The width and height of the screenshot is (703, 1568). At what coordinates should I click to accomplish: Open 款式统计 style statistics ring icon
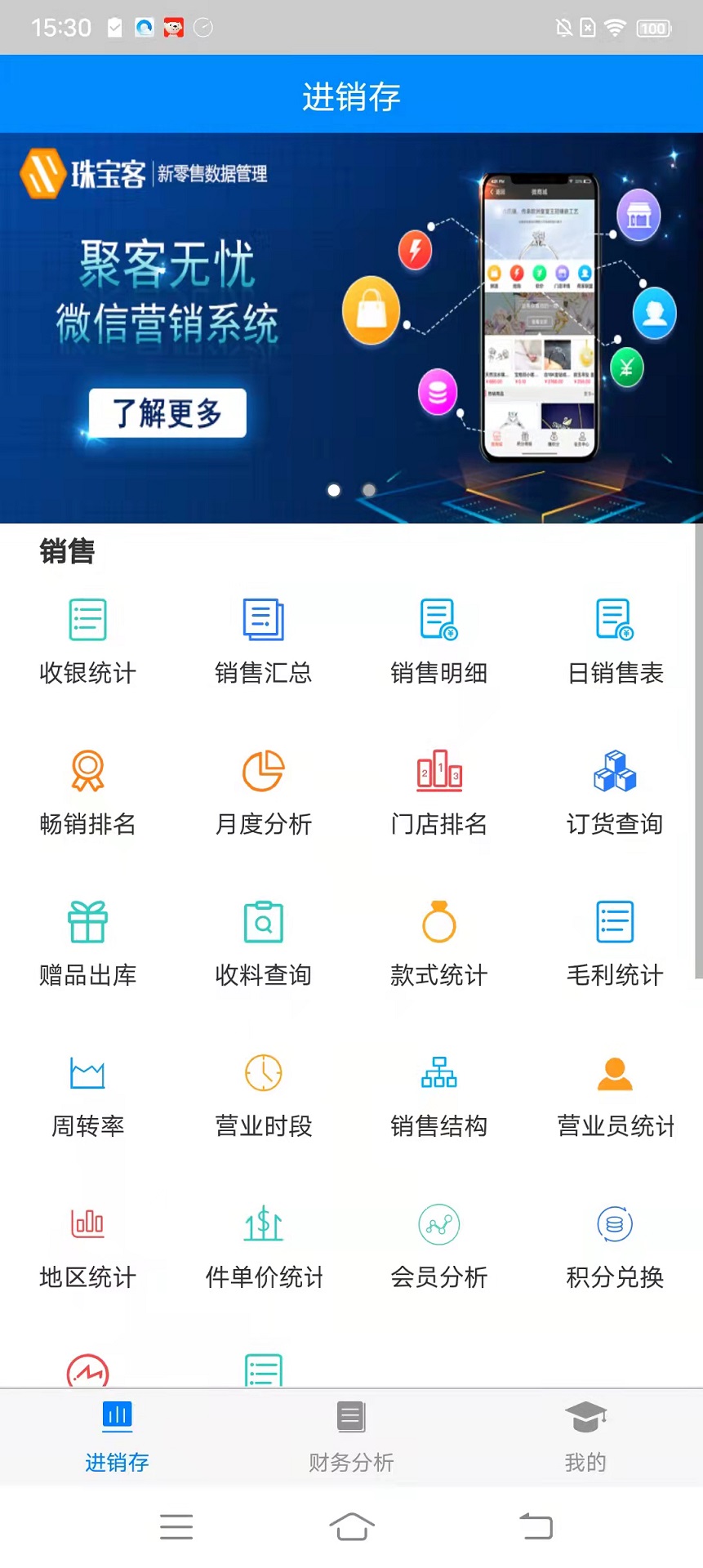[439, 941]
